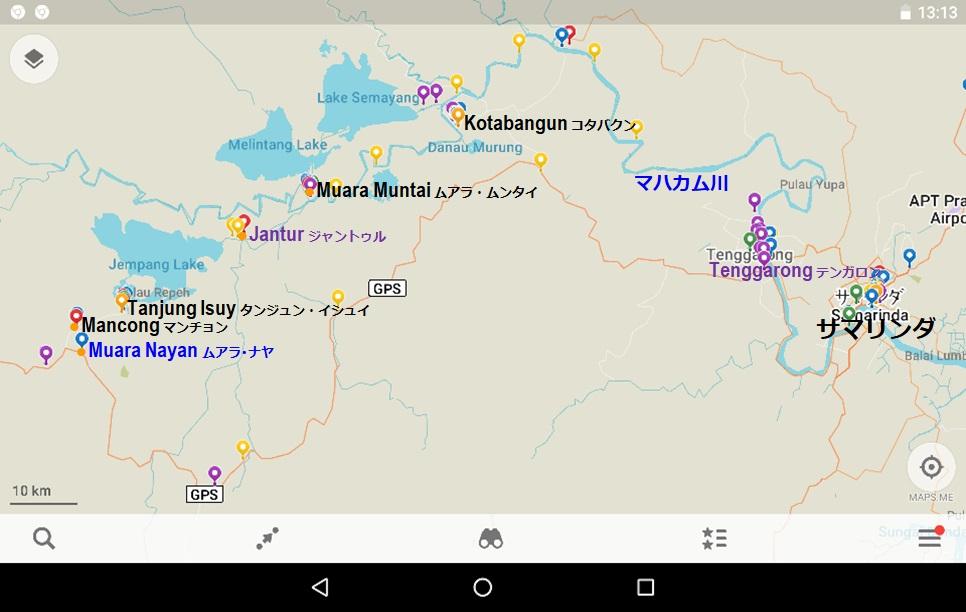The width and height of the screenshot is (966, 612).
Task: Open the binoculars discovery tab
Action: [490, 539]
